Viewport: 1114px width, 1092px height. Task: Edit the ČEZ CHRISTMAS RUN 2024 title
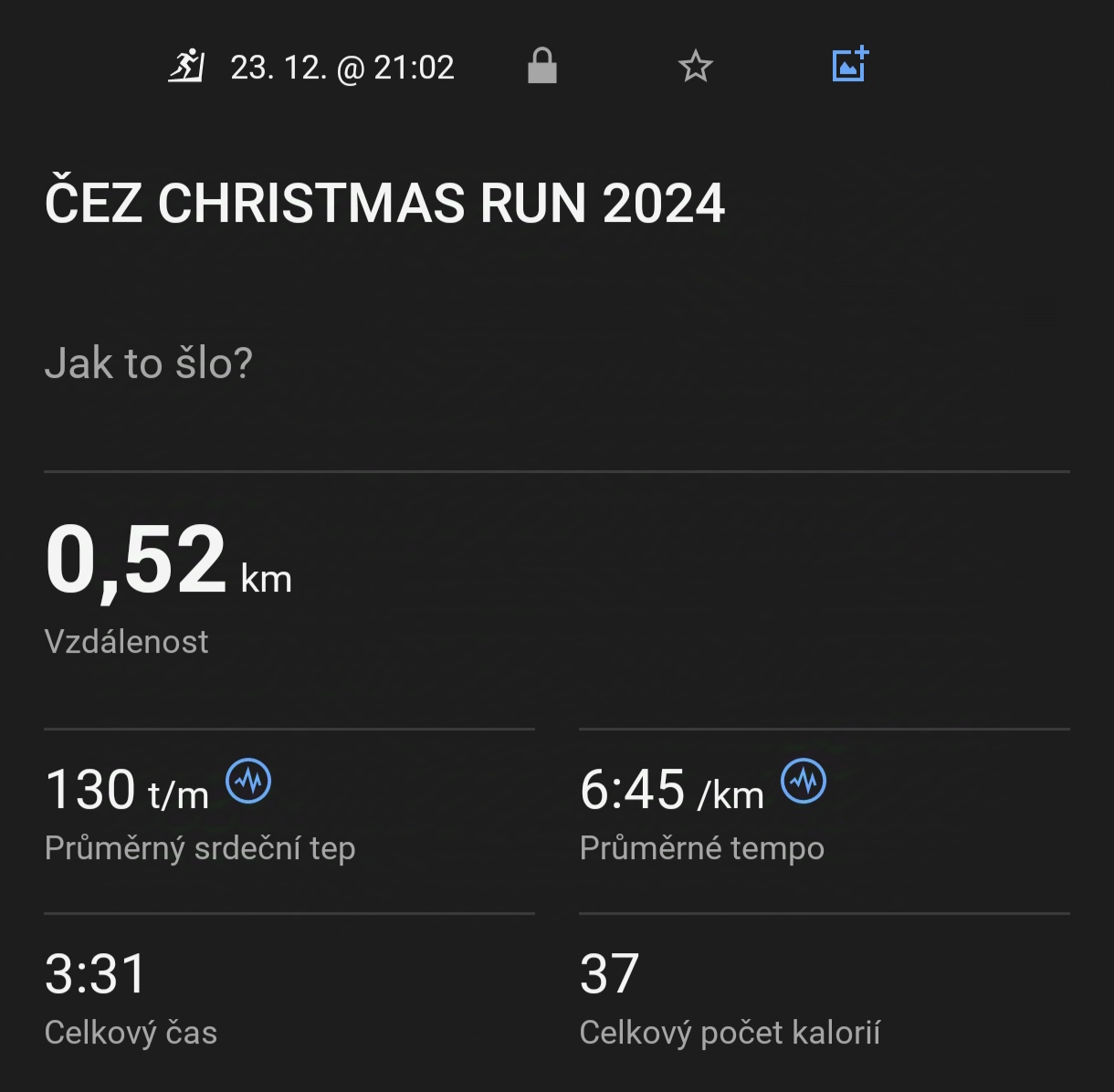[384, 203]
